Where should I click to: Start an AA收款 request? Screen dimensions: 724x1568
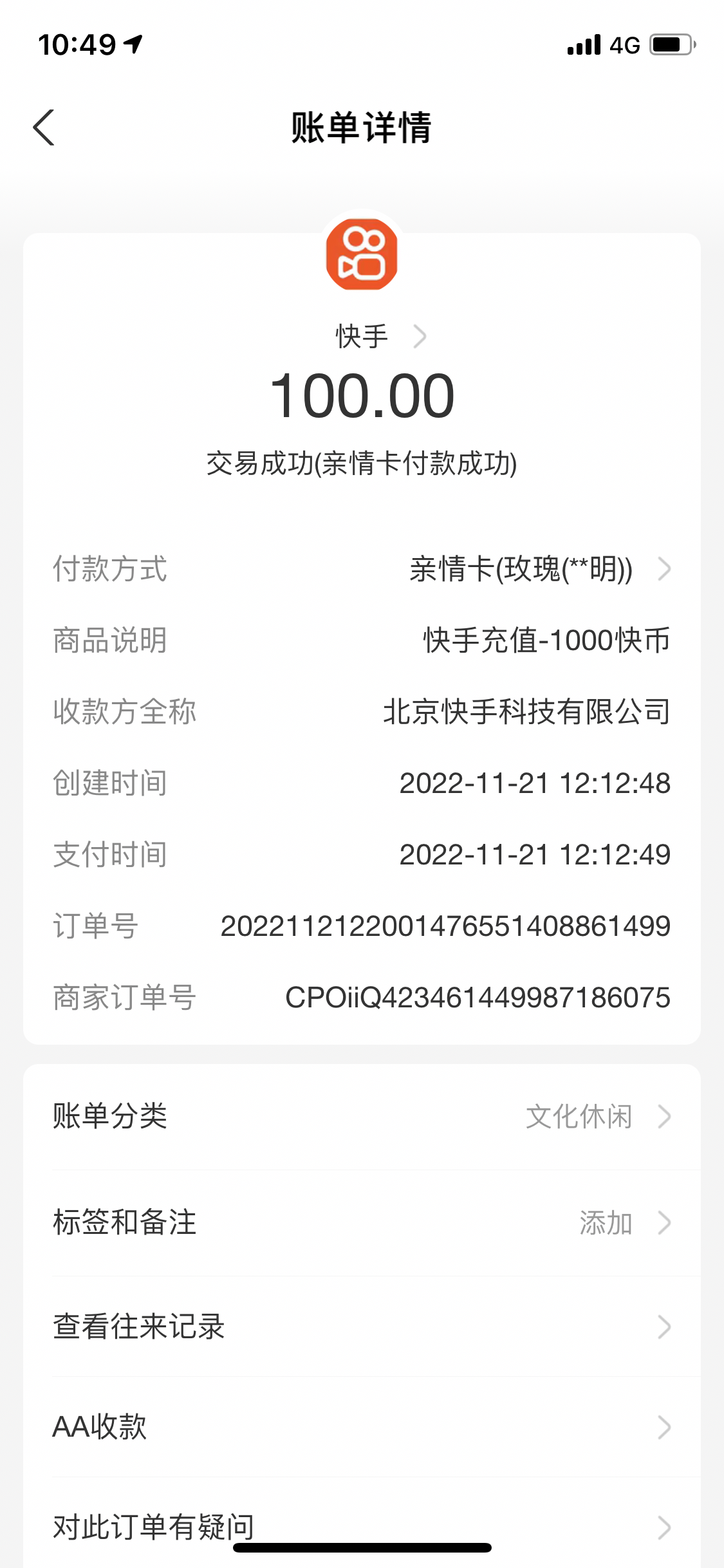362,1427
